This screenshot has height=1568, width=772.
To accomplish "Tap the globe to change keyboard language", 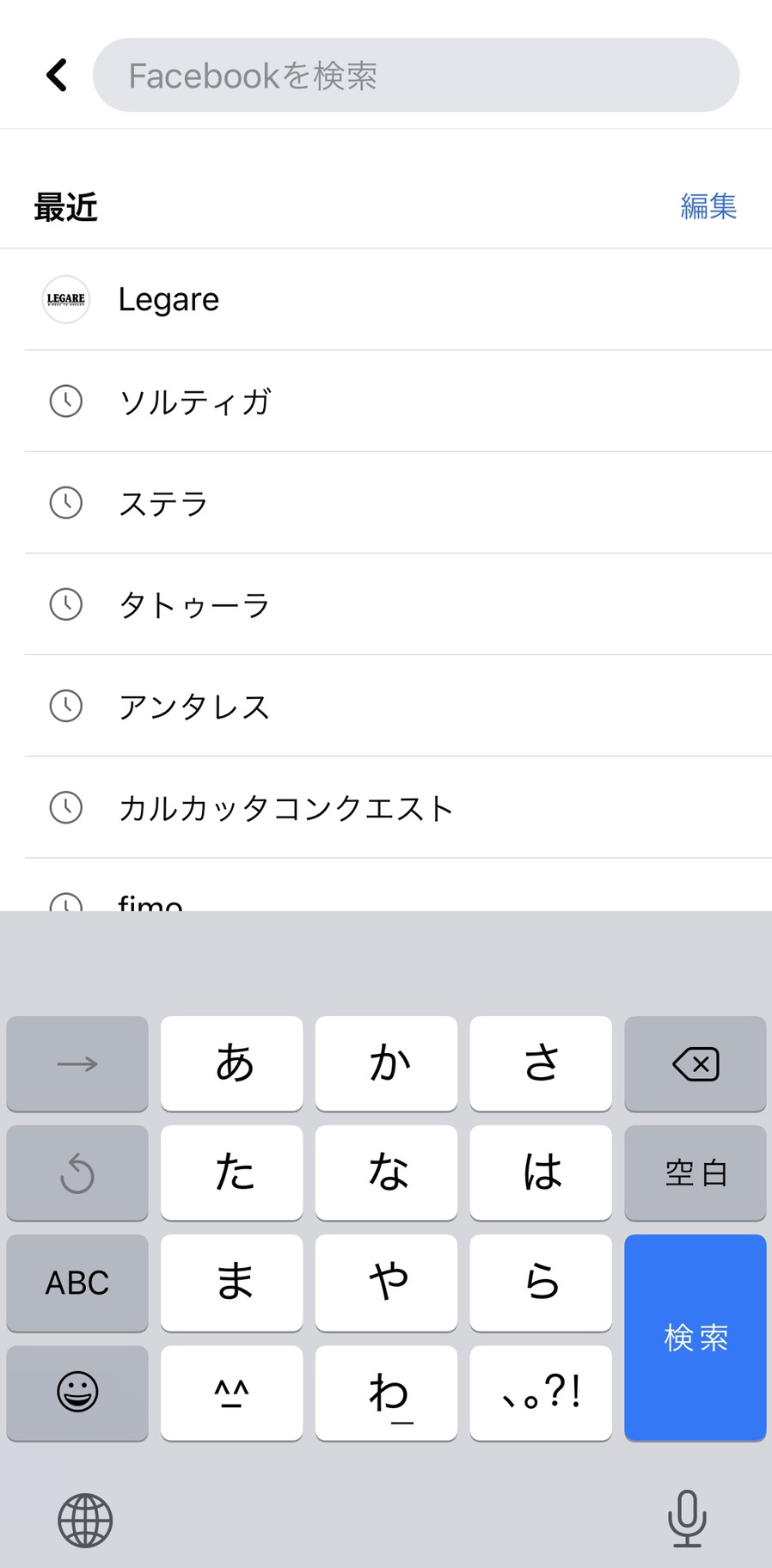I will (x=85, y=1520).
